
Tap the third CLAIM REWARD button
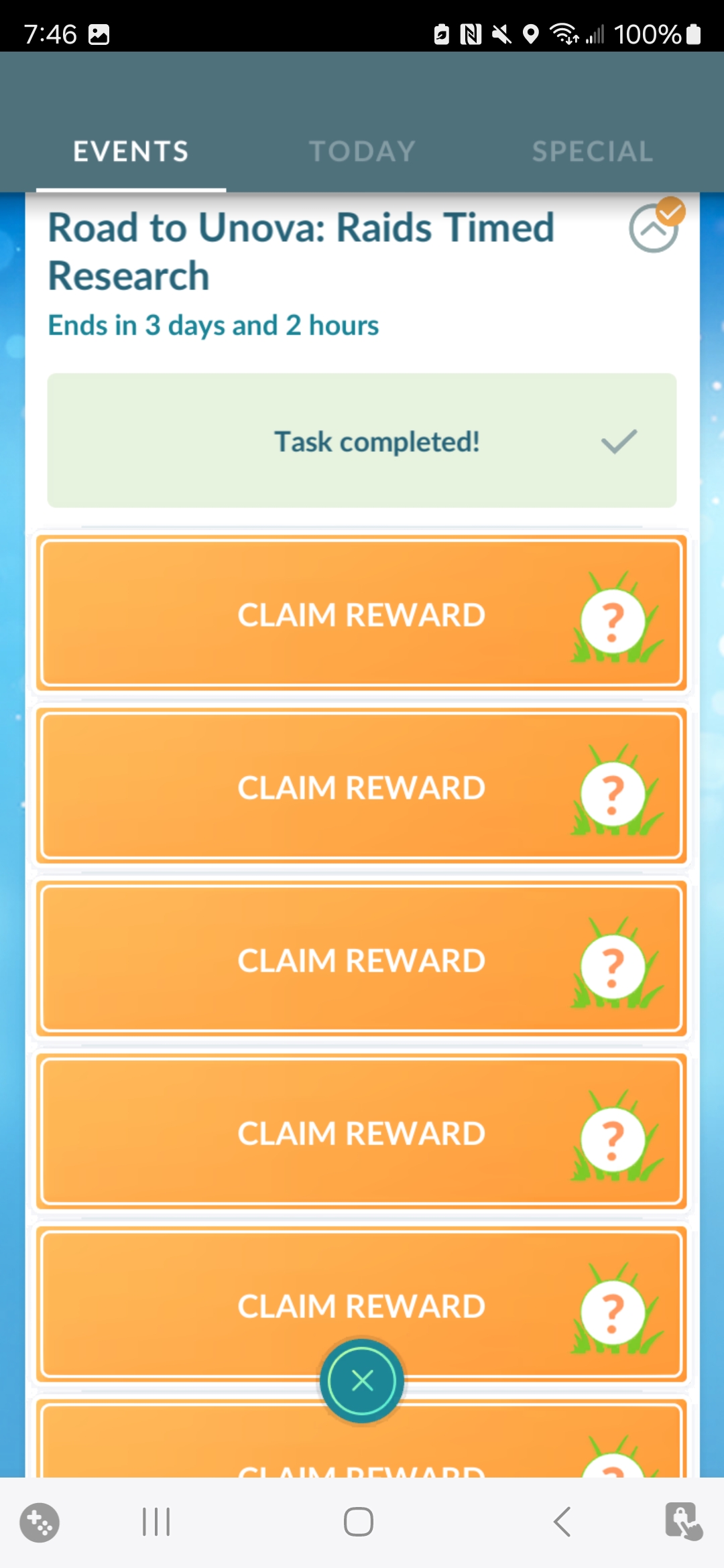click(361, 959)
